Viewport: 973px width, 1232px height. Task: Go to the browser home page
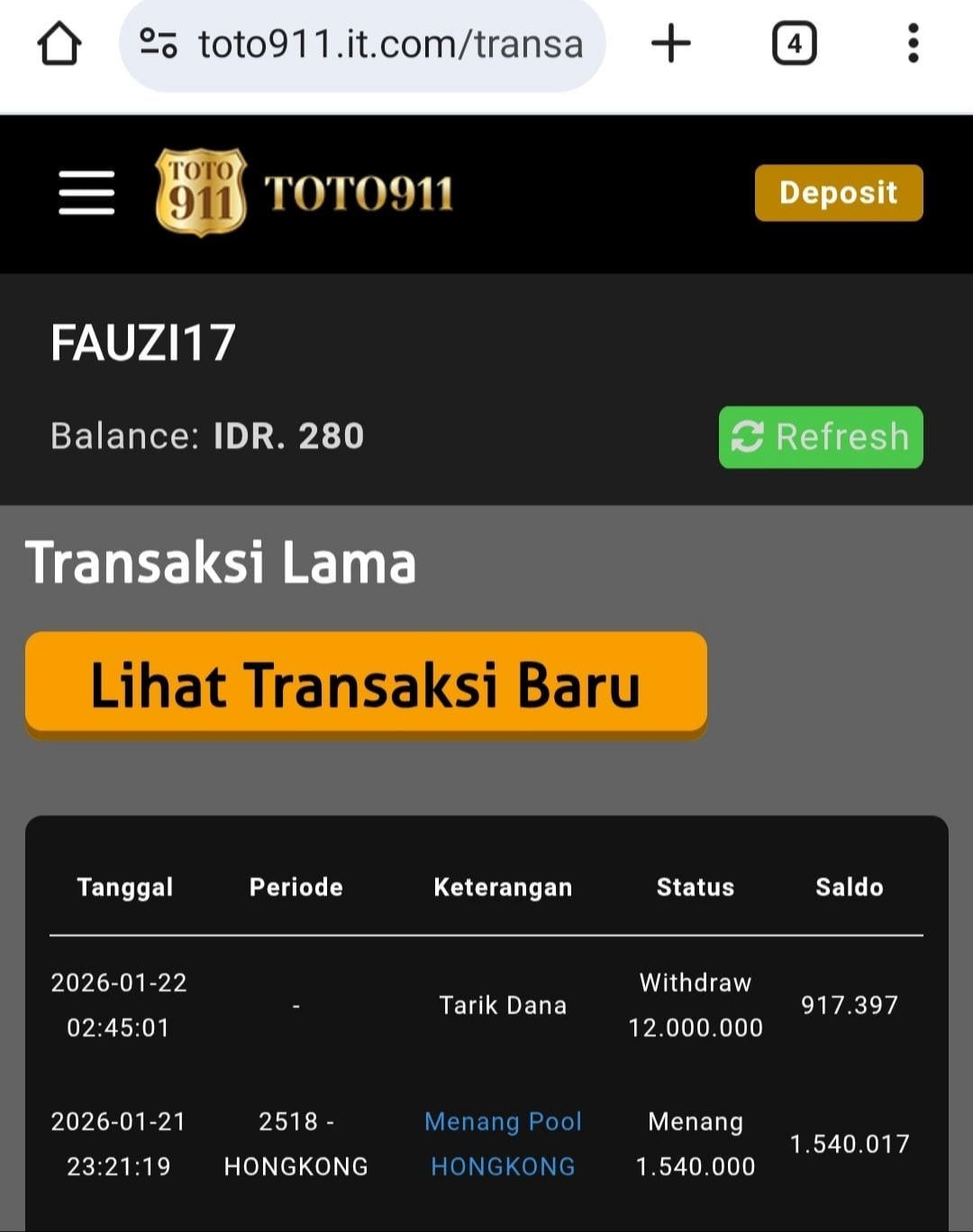[59, 43]
